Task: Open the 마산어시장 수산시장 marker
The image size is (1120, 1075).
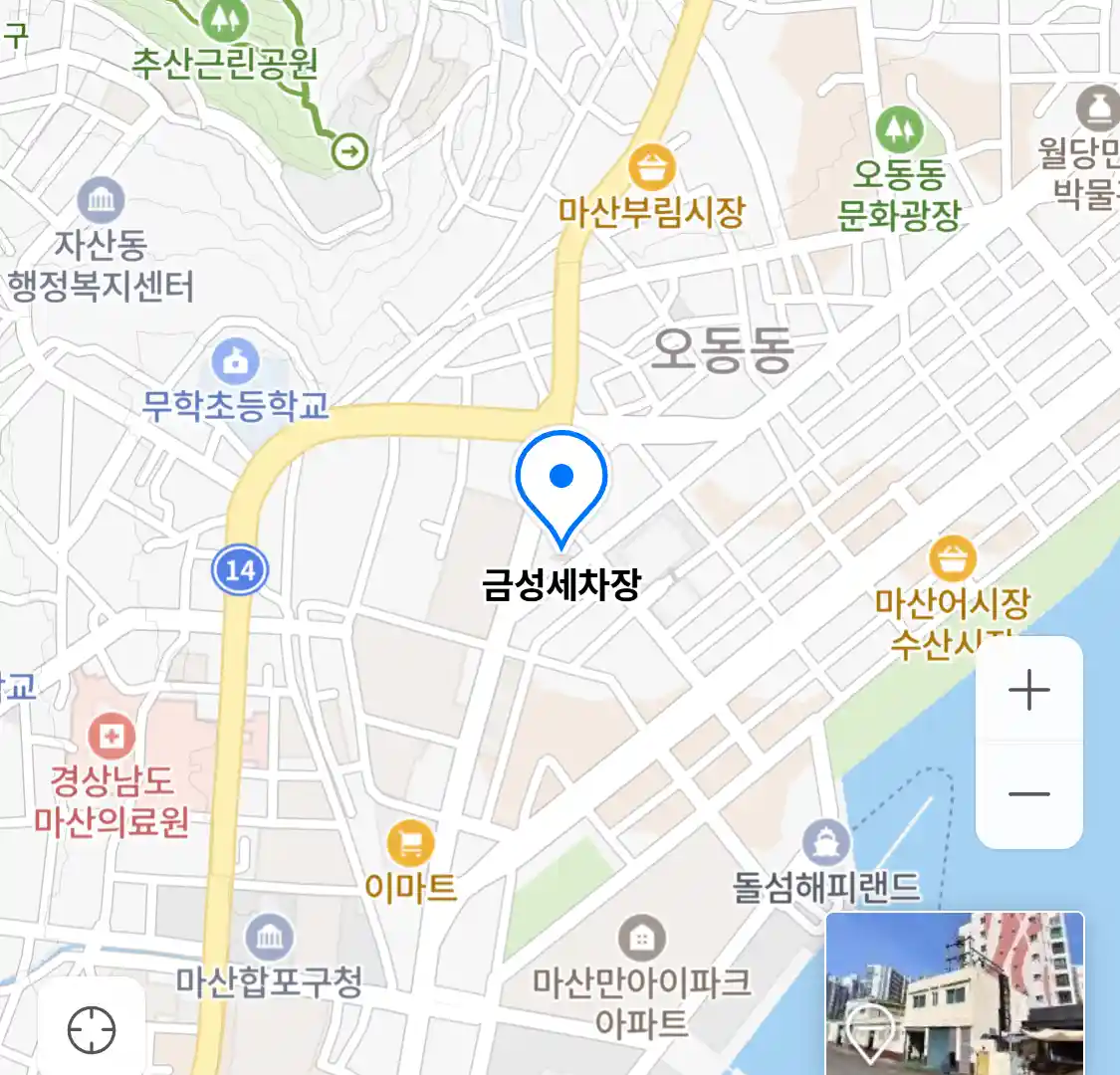Action: (x=953, y=560)
